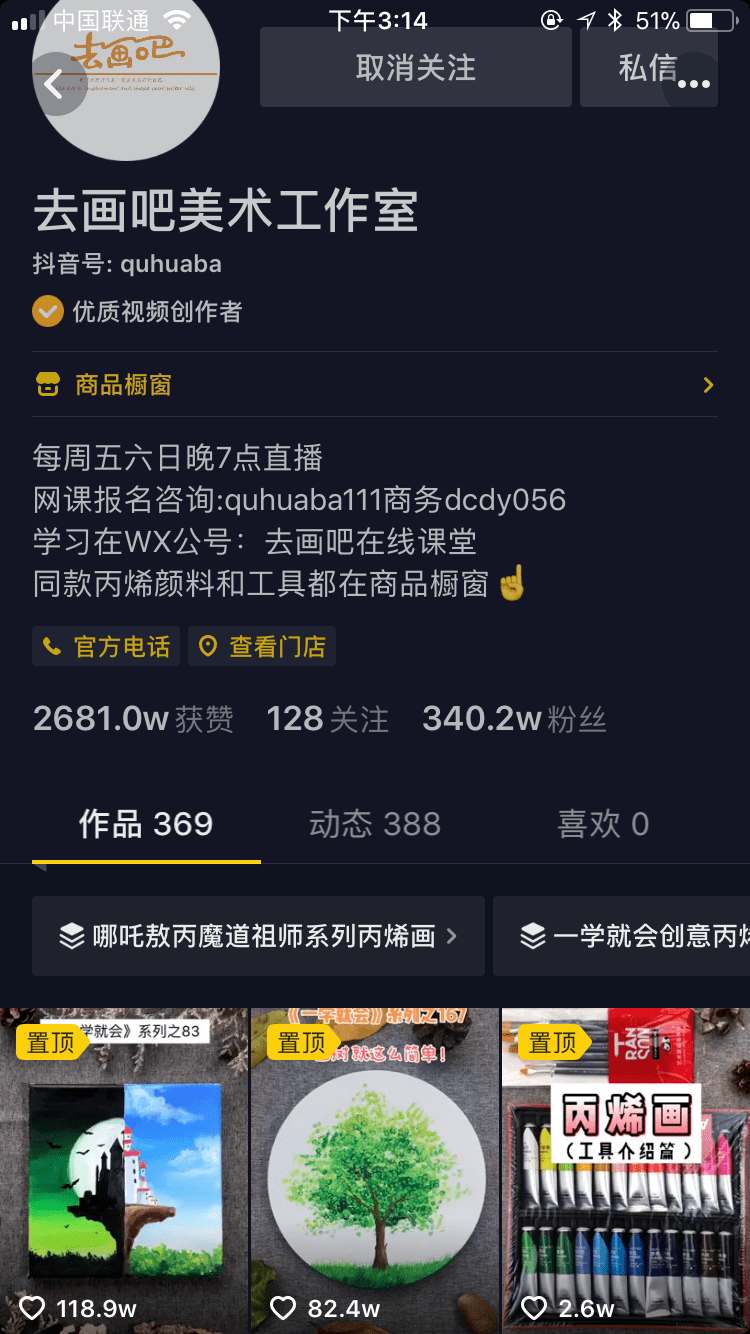Open the three-dot overflow menu
This screenshot has height=1334, width=750.
(694, 84)
